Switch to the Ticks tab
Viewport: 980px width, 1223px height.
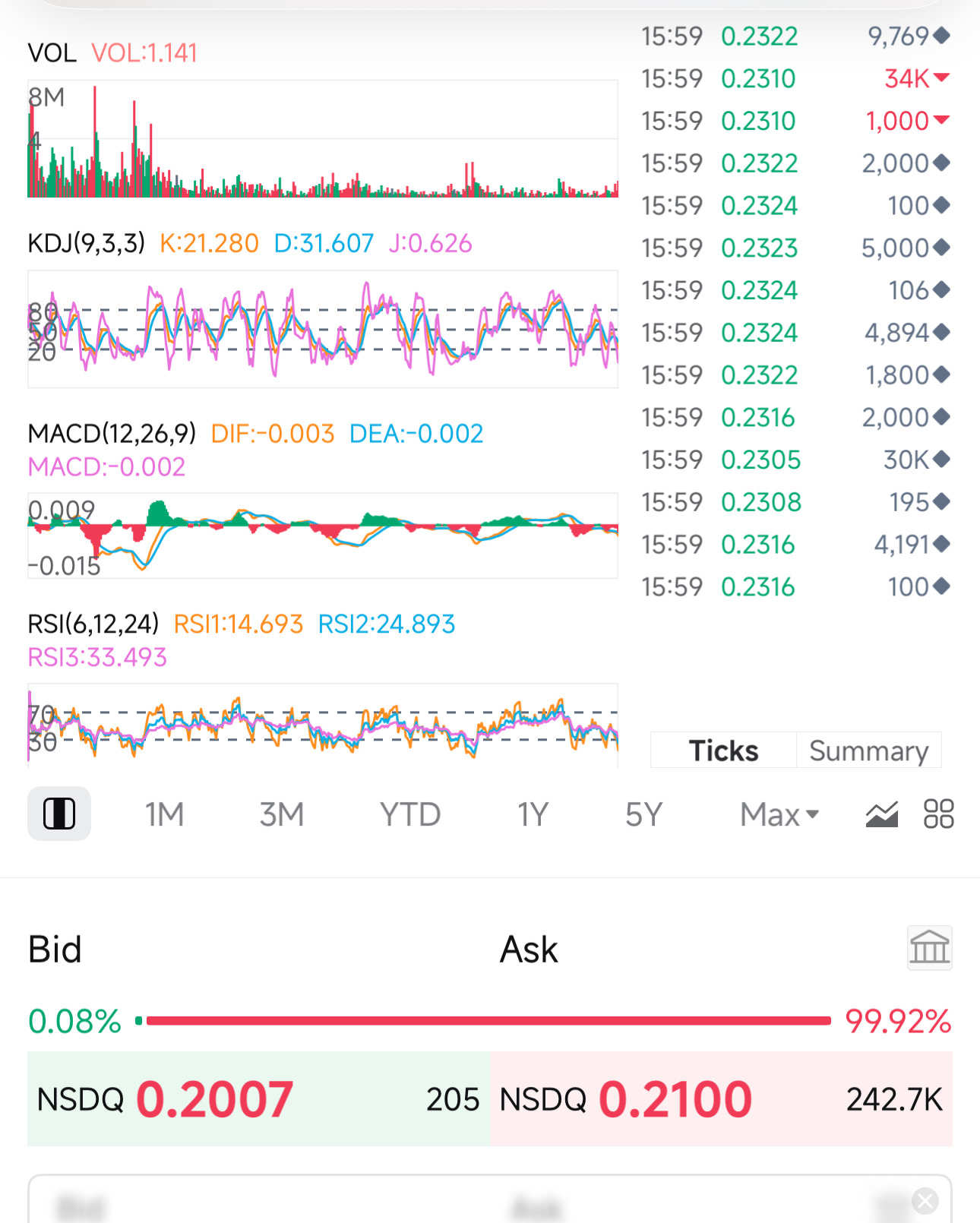(x=722, y=751)
